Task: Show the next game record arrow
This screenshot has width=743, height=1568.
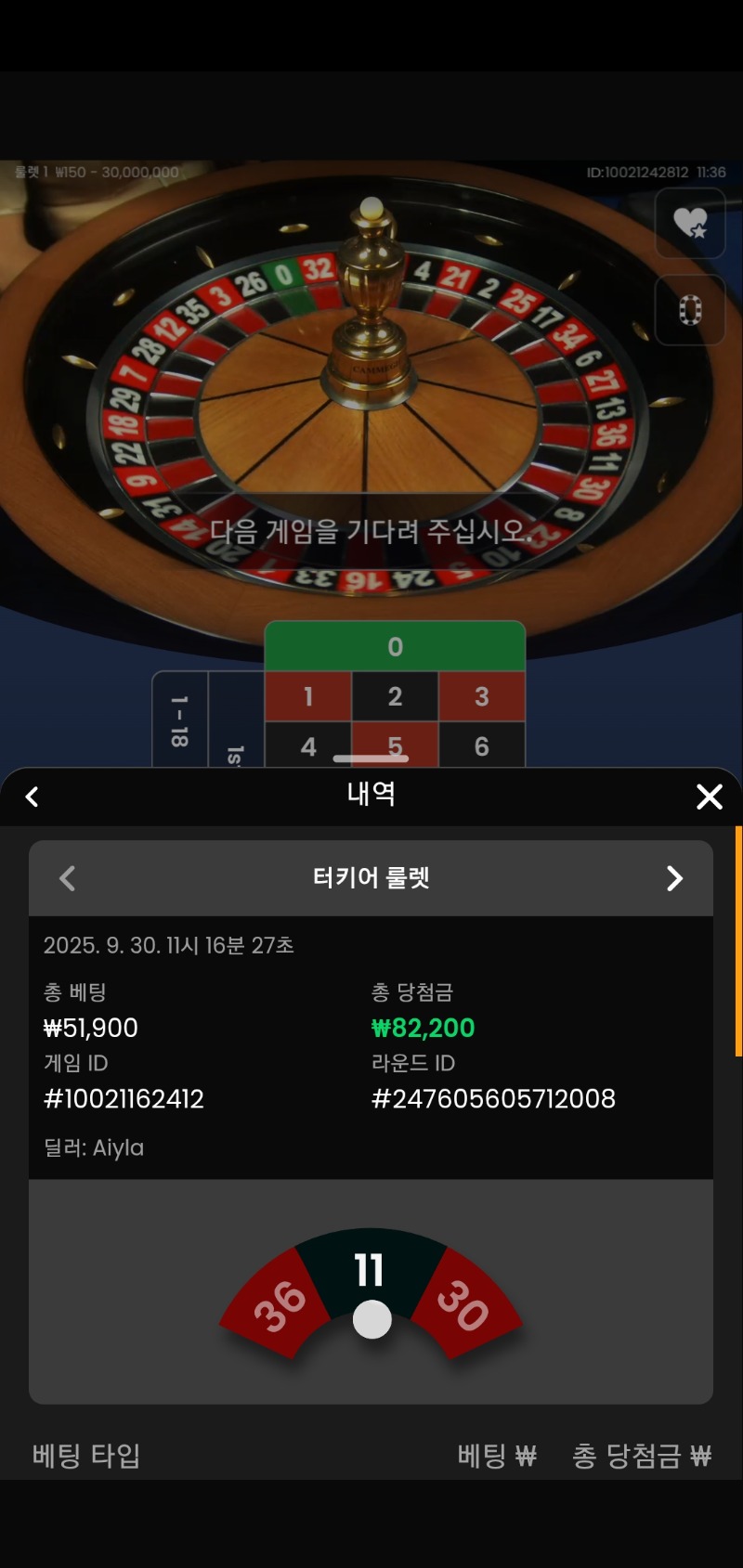Action: click(x=675, y=878)
